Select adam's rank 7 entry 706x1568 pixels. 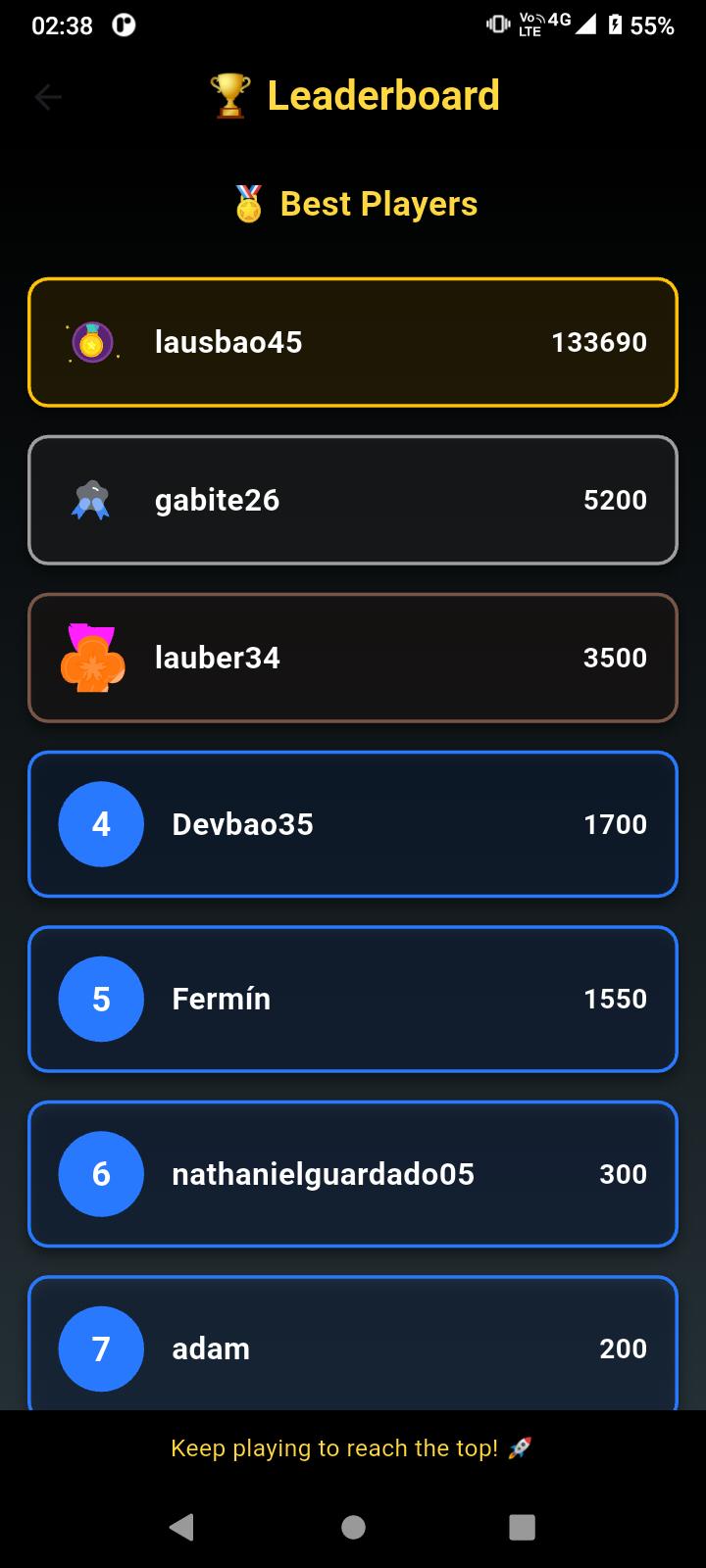click(353, 1344)
